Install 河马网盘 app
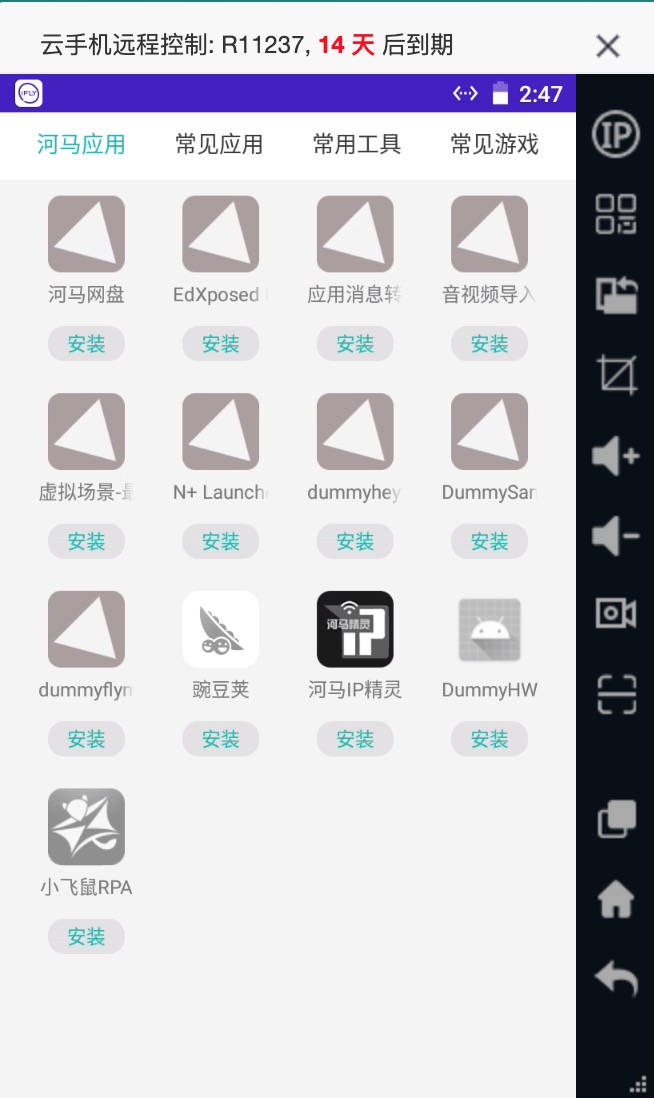Image resolution: width=654 pixels, height=1098 pixels. 86,344
